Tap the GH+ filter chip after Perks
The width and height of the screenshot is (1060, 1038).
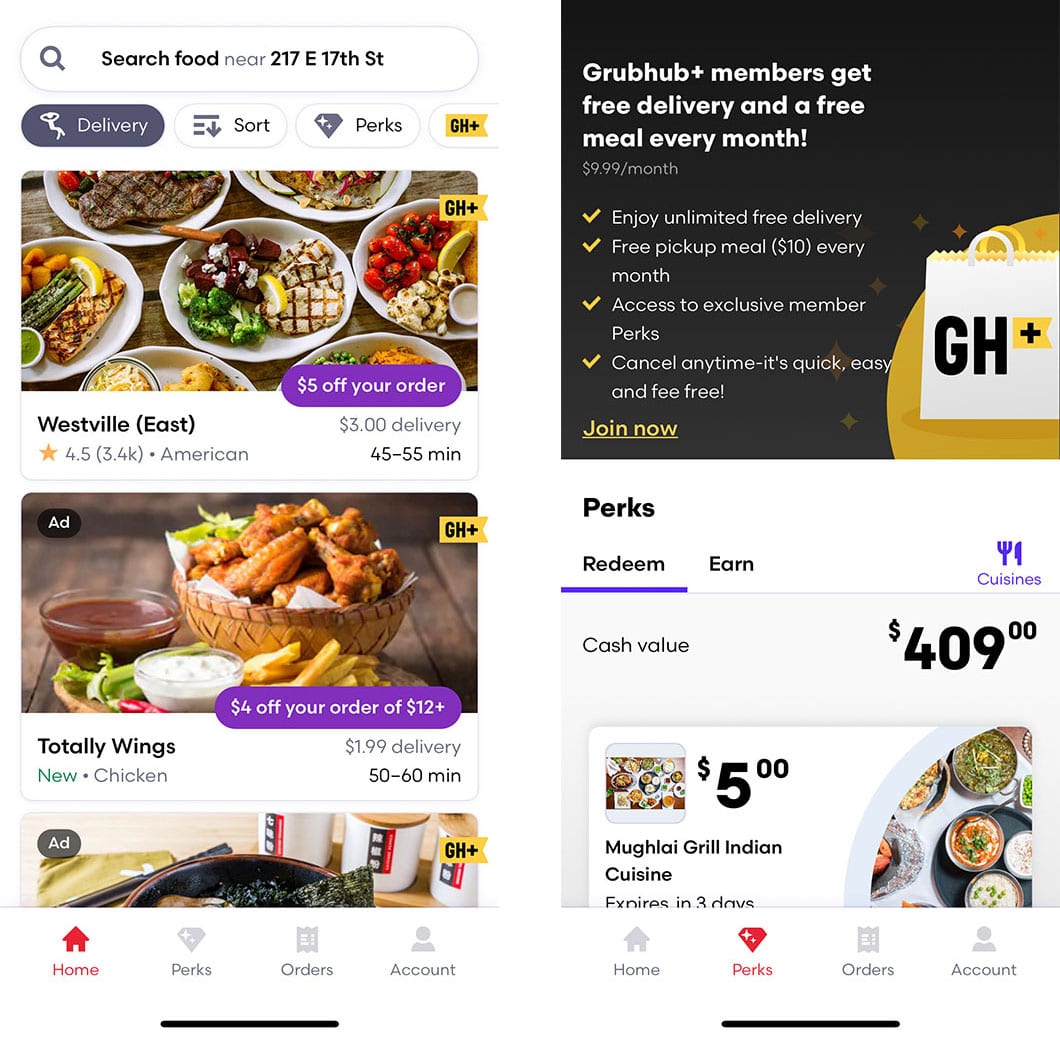(465, 126)
